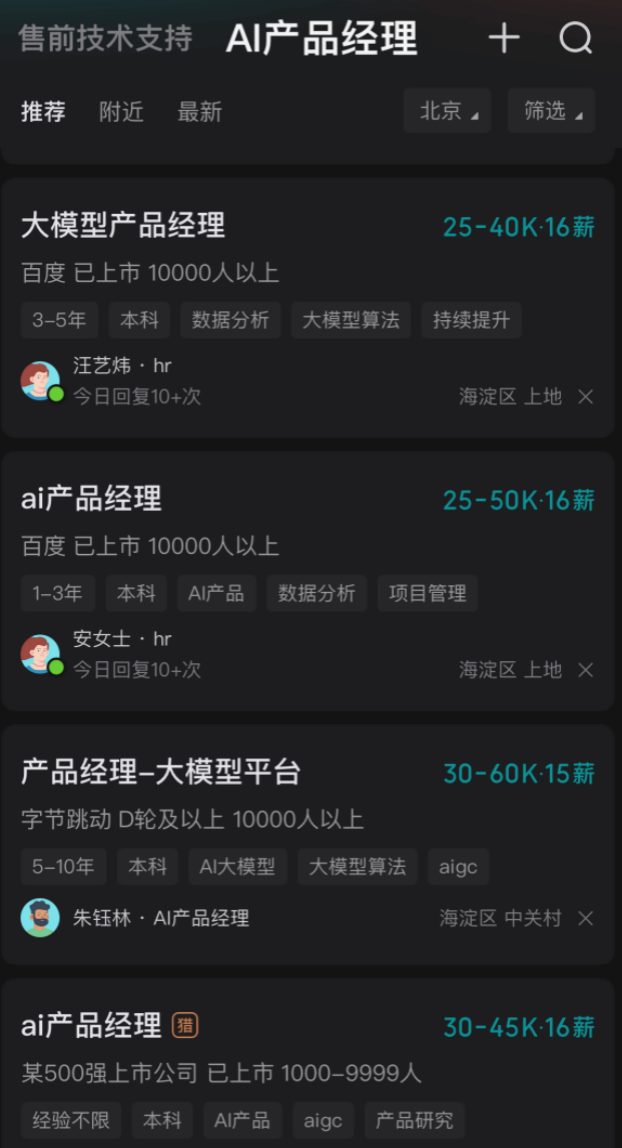This screenshot has width=622, height=1148.
Task: Open the 产品经理-大模型平台 job at 字节跳动
Action: coord(161,772)
